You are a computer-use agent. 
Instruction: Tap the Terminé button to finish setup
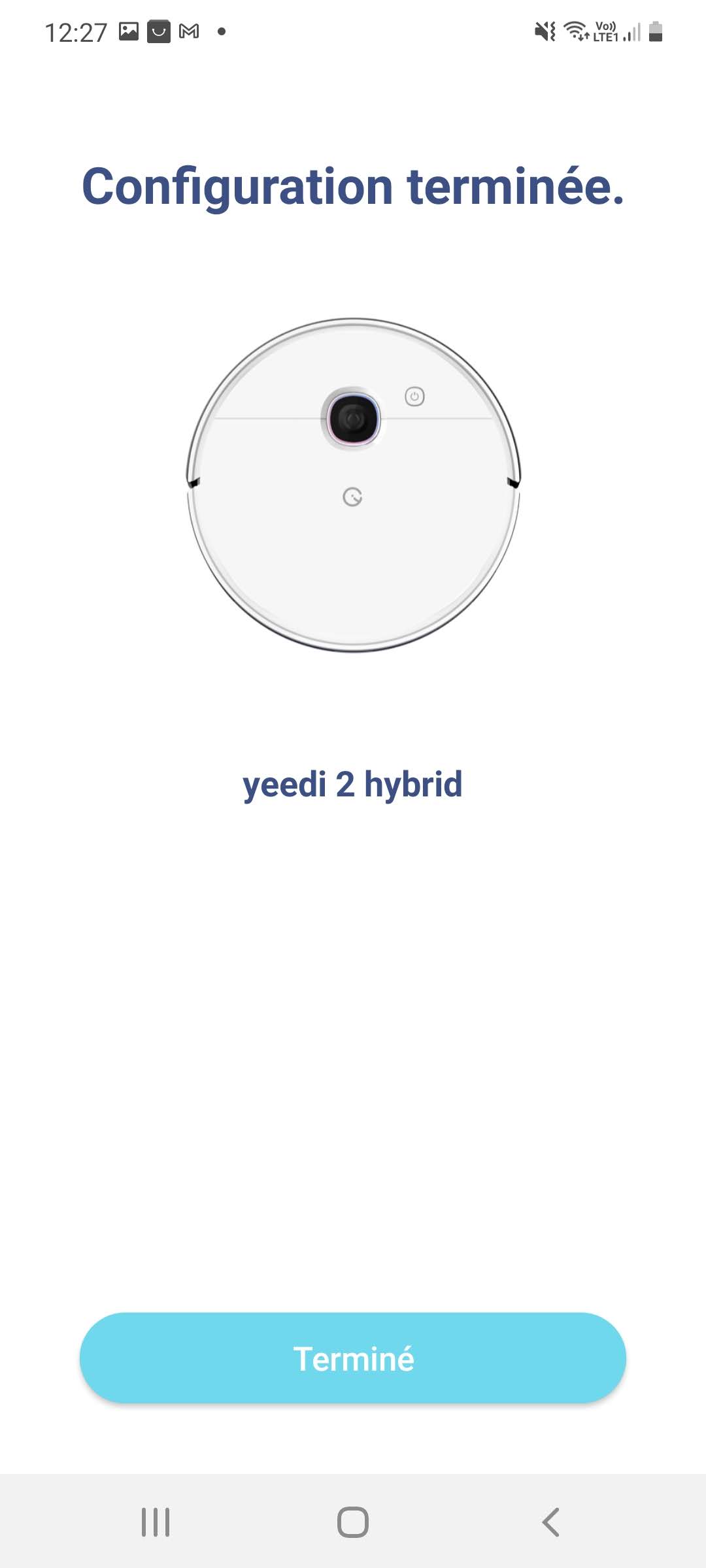(353, 1358)
